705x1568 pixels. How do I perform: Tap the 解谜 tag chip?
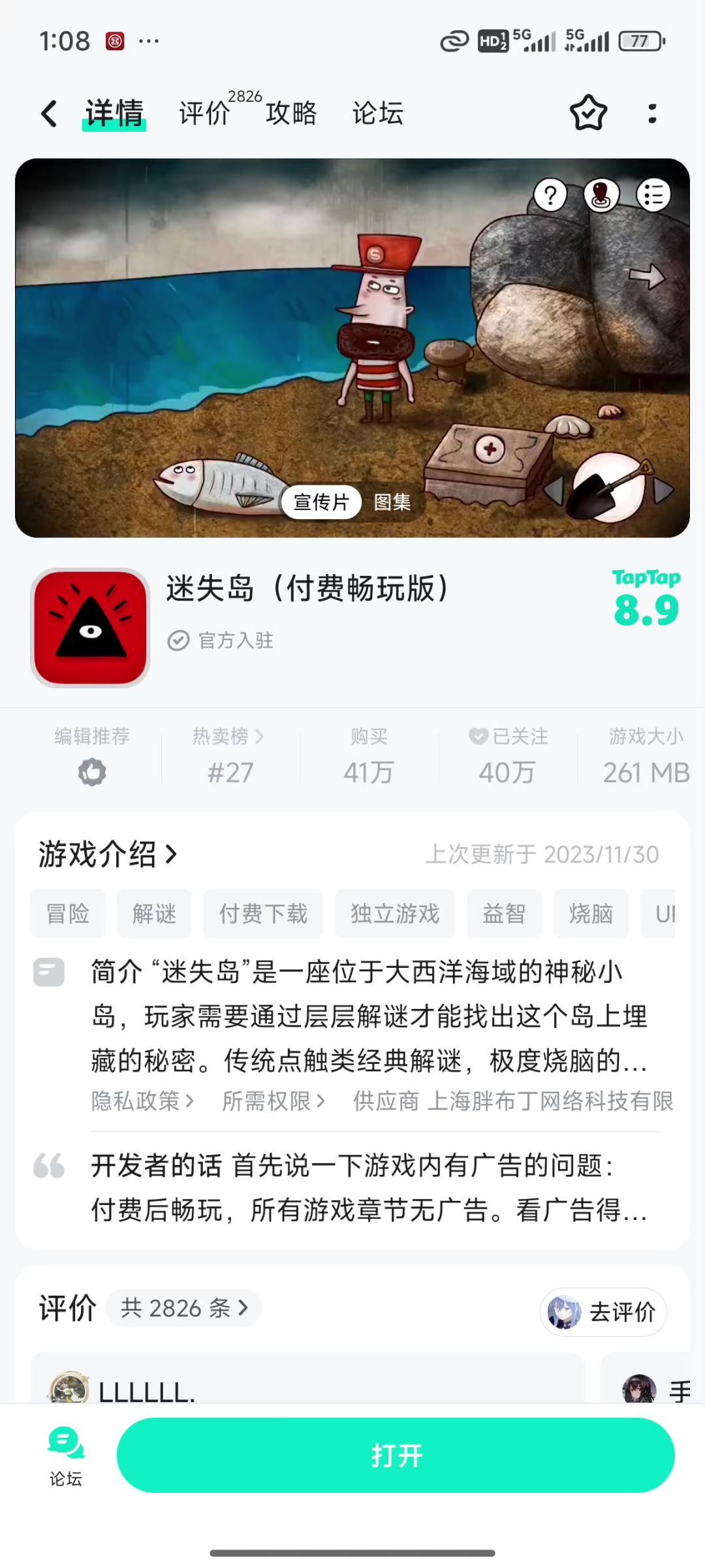pyautogui.click(x=154, y=914)
